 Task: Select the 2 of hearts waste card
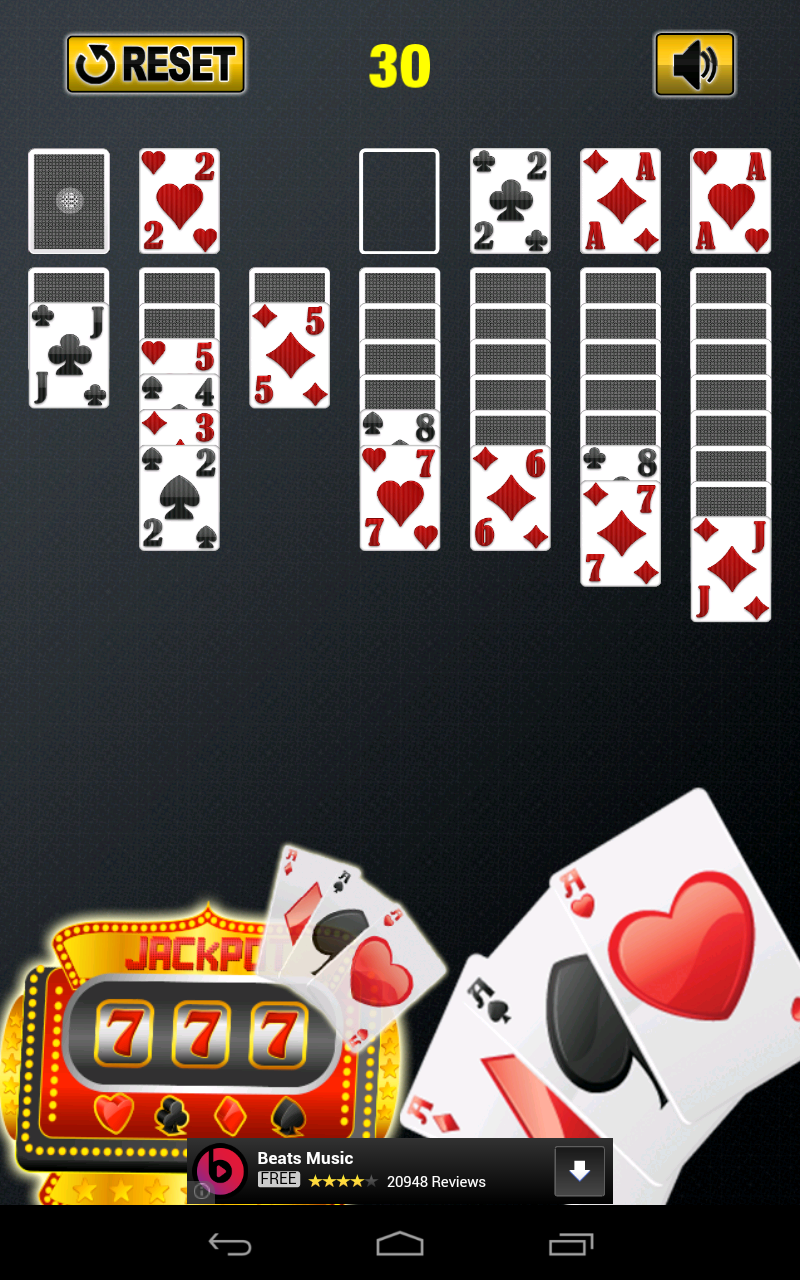coord(179,201)
